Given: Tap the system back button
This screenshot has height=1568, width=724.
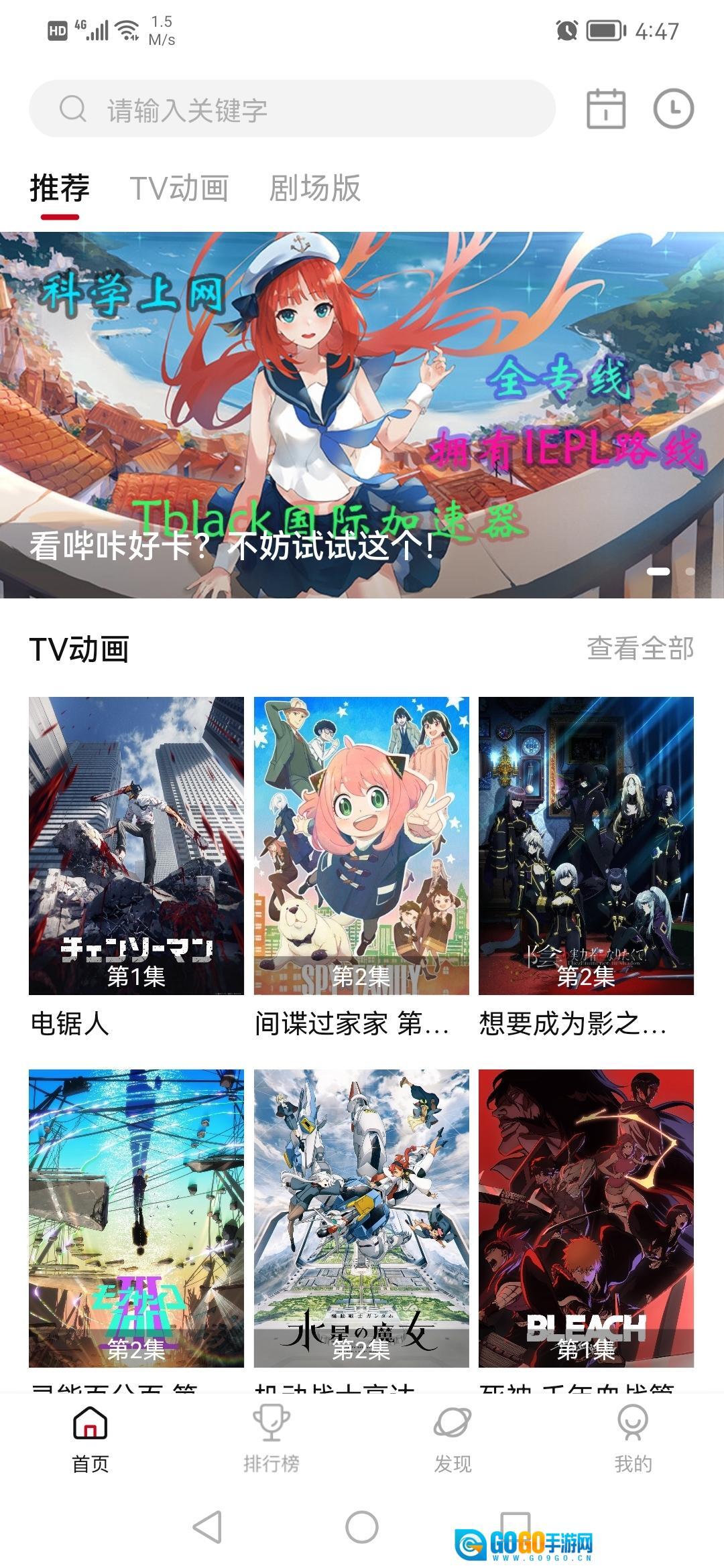Looking at the screenshot, I should coord(208,1527).
